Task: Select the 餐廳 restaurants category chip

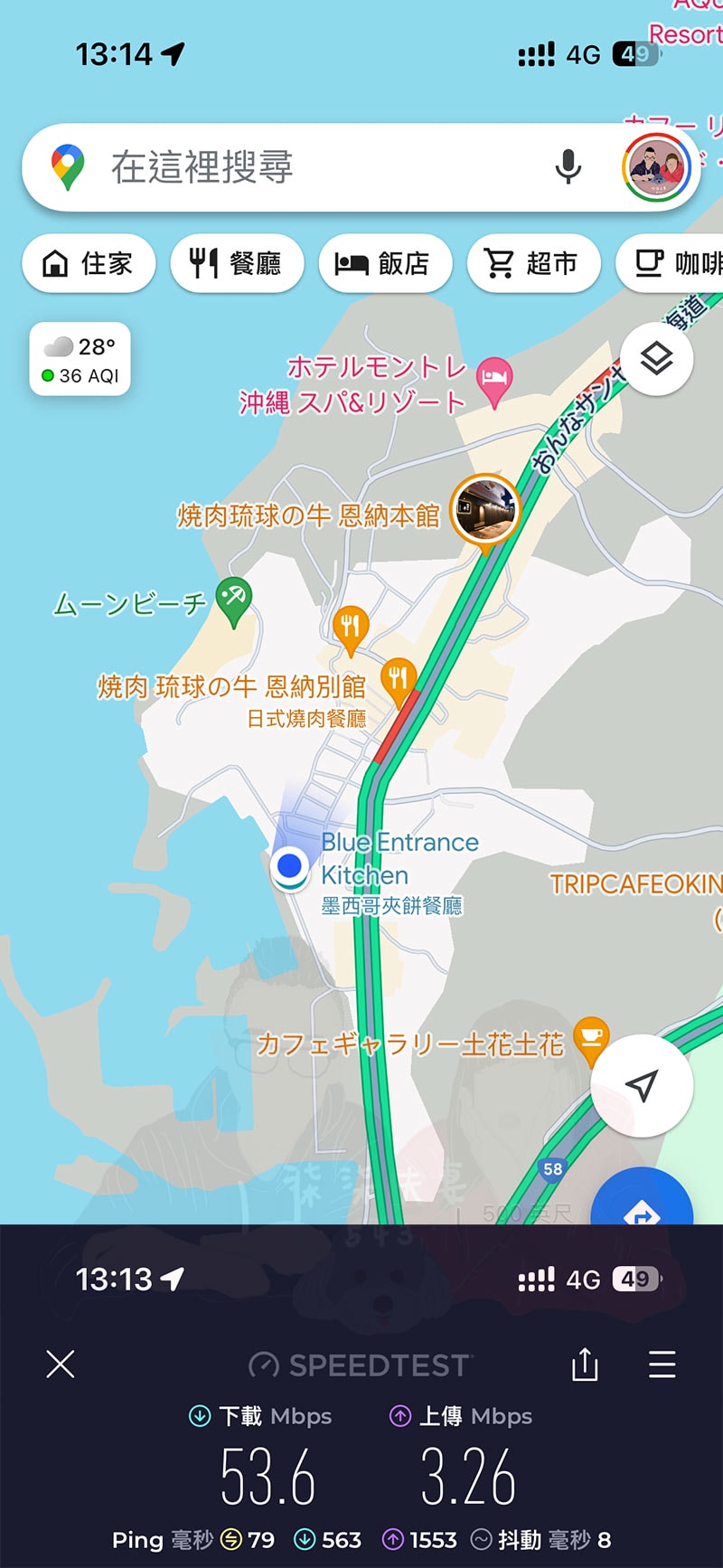Action: click(237, 263)
